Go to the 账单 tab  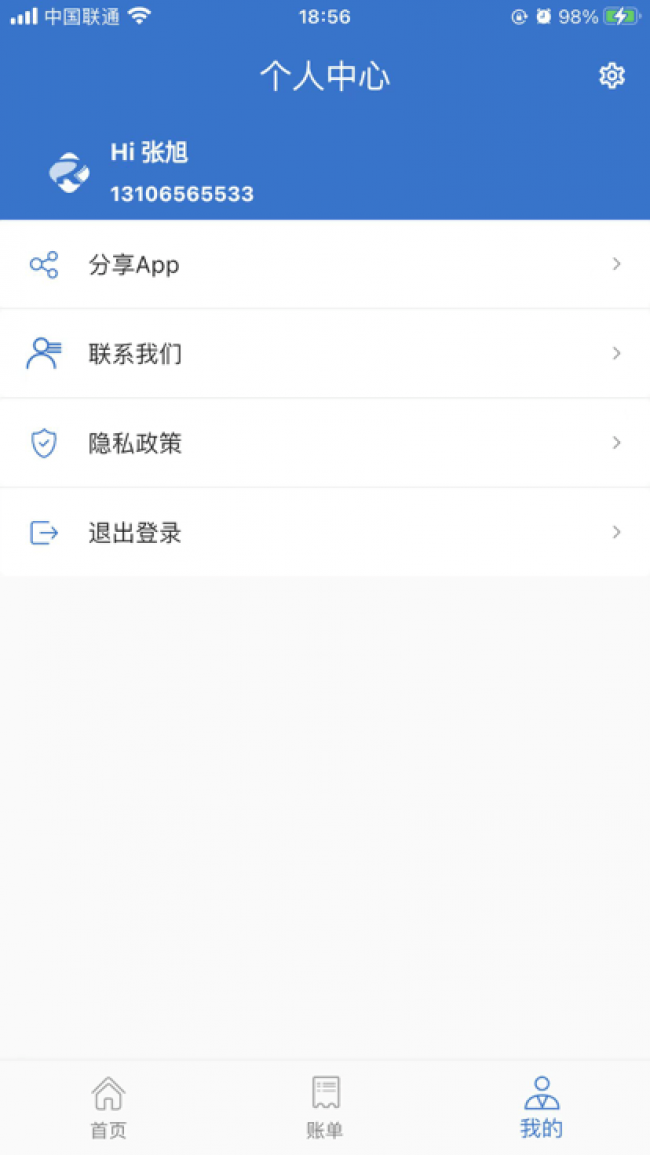click(x=325, y=1108)
